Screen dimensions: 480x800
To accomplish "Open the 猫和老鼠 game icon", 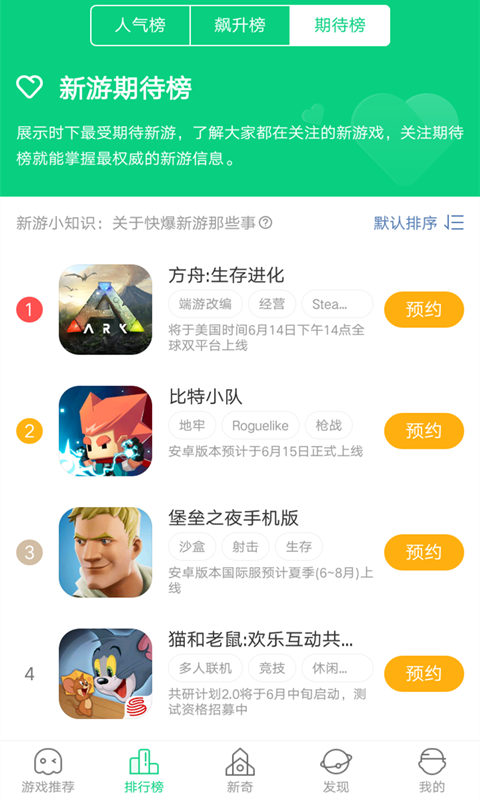I will tap(106, 673).
